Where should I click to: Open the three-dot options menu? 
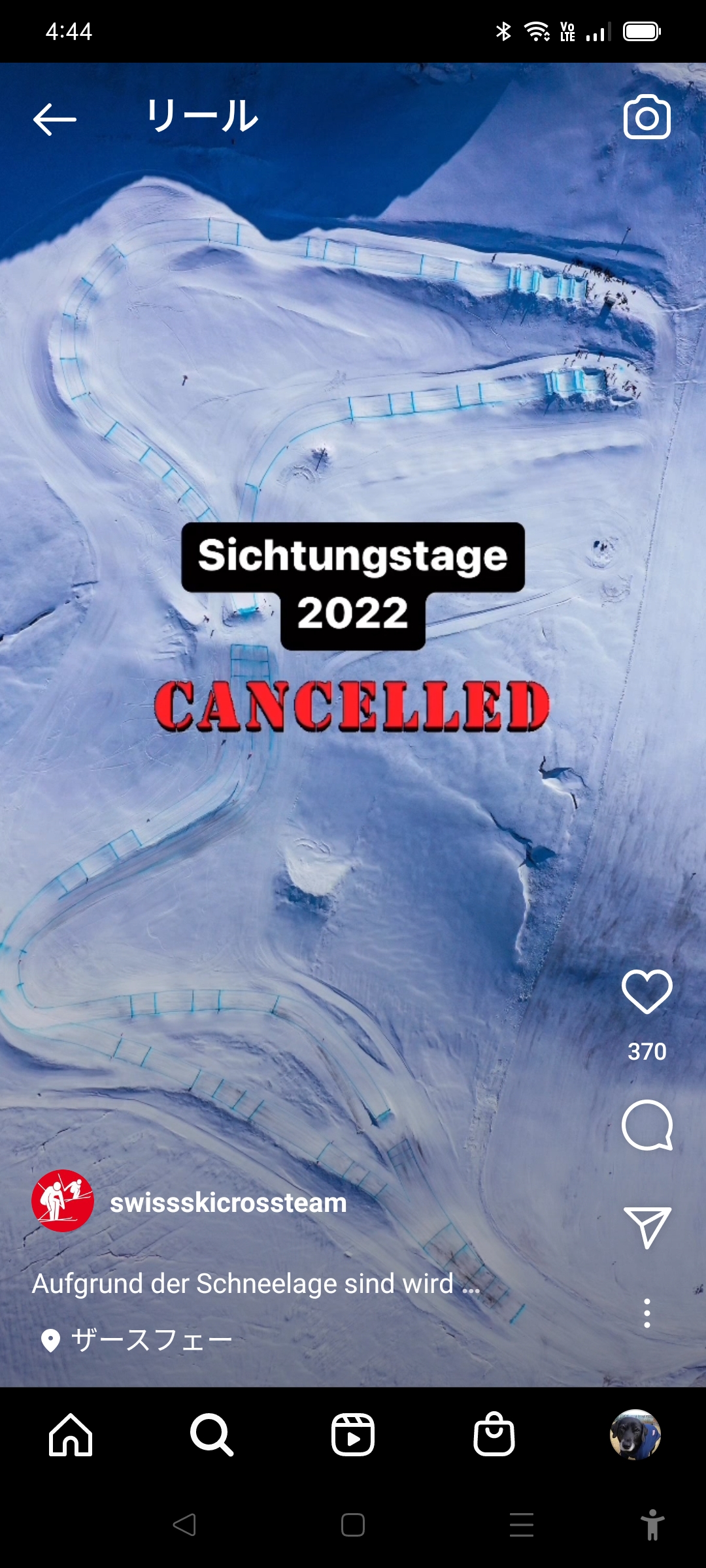(647, 1313)
